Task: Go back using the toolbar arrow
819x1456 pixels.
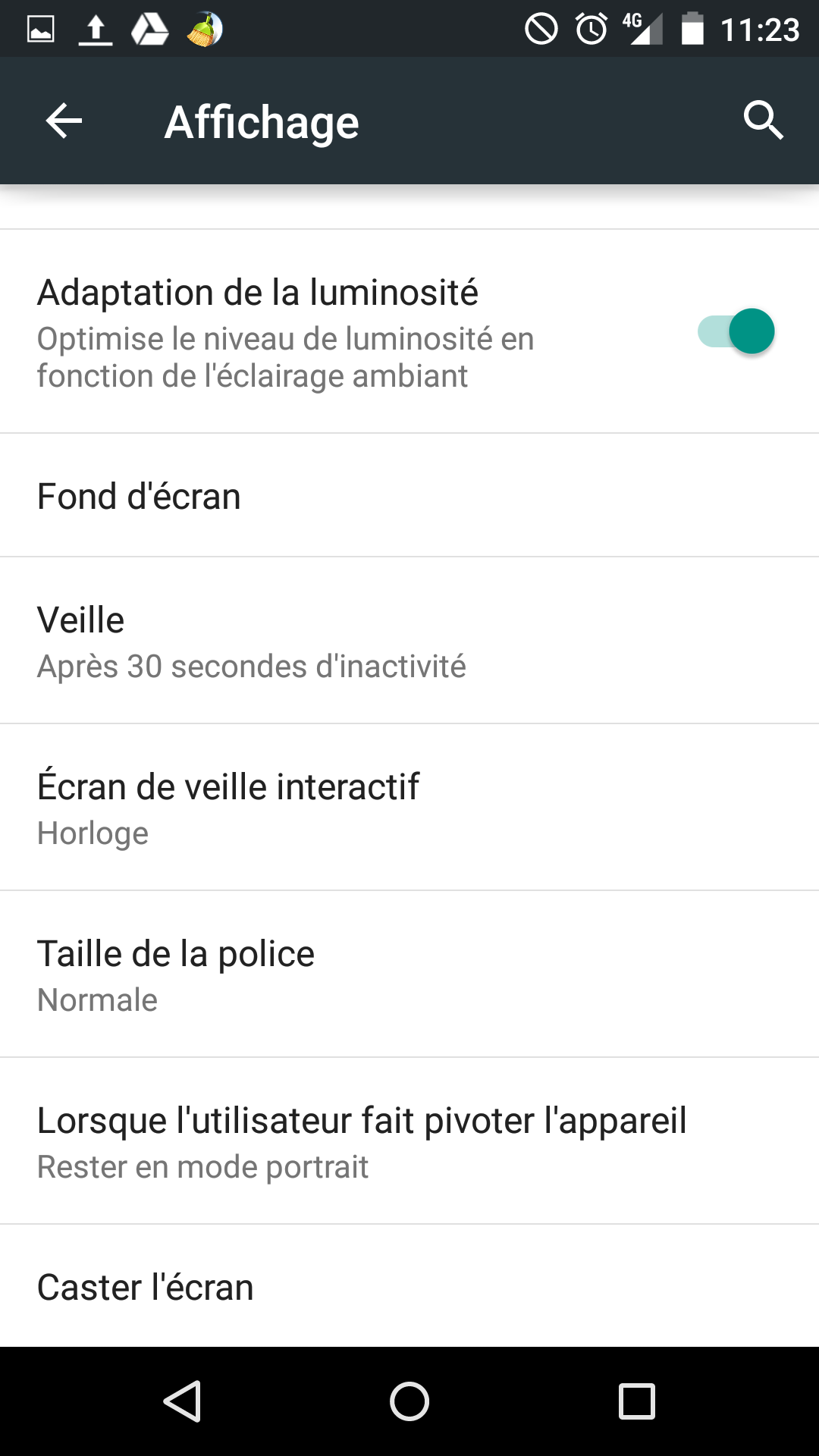Action: pyautogui.click(x=64, y=121)
